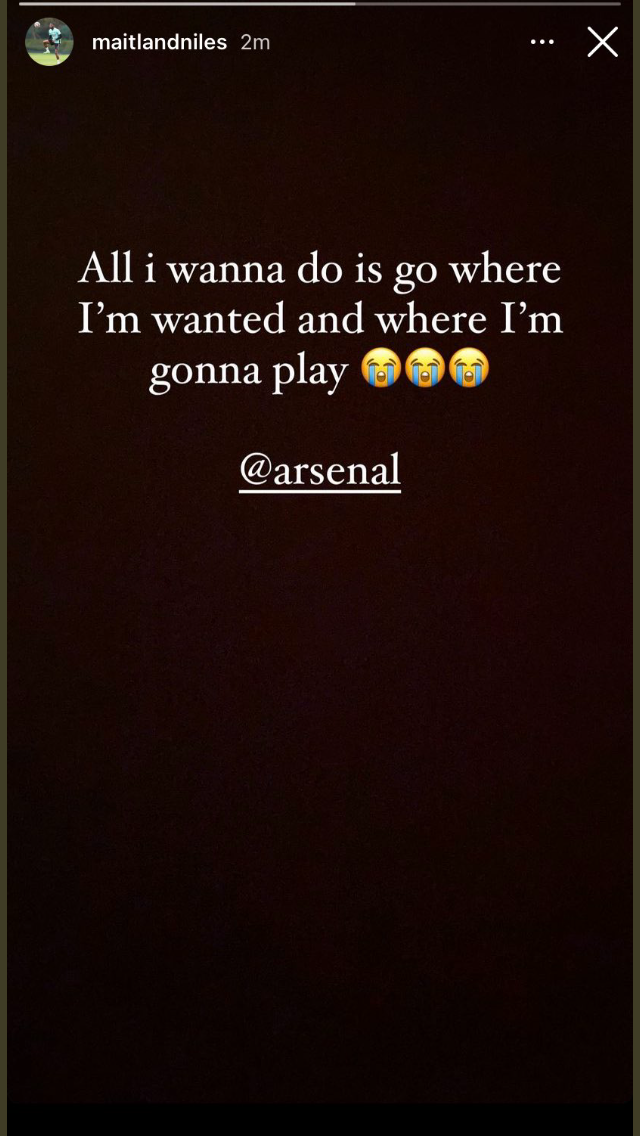The height and width of the screenshot is (1136, 640).
Task: Open maitlandniles profile picture
Action: pos(49,42)
